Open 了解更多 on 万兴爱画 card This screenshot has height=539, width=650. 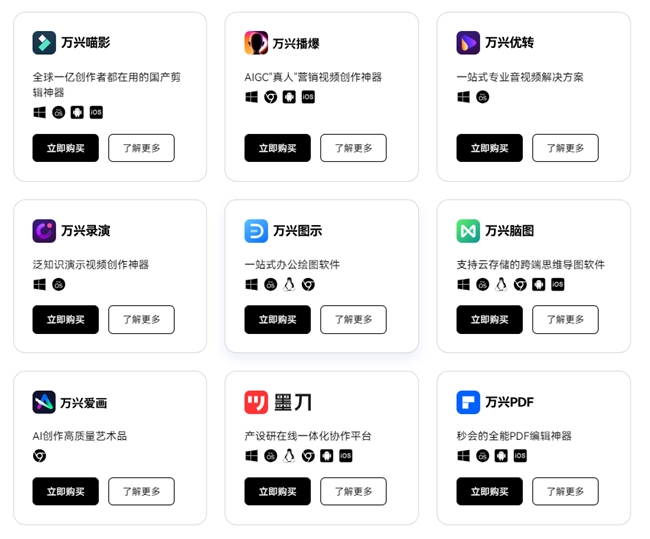click(x=141, y=492)
